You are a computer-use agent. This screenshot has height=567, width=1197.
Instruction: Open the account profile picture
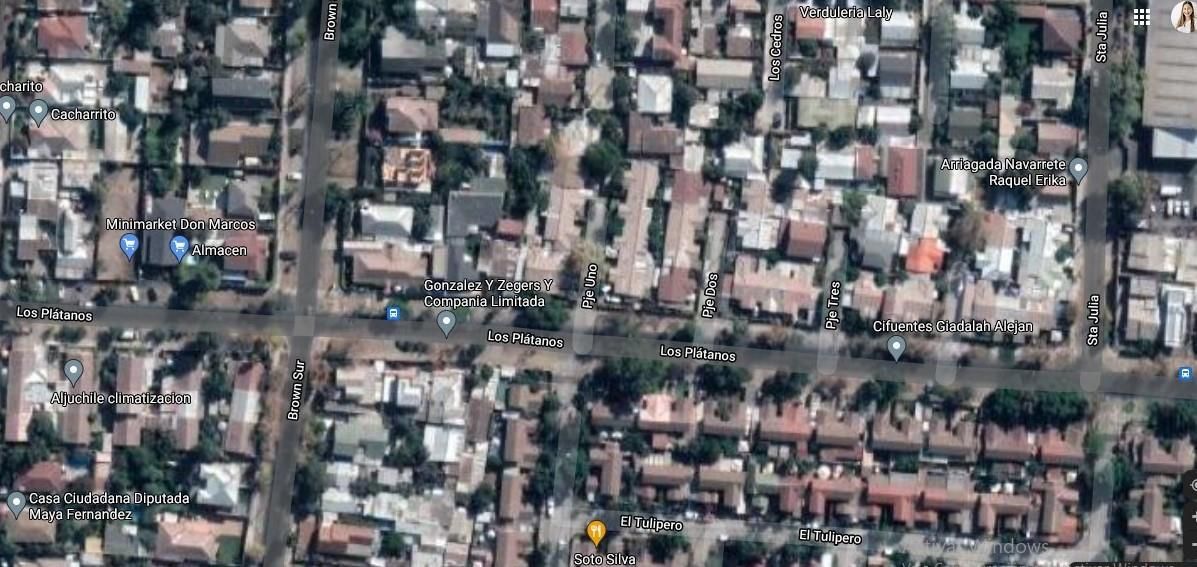1182,17
